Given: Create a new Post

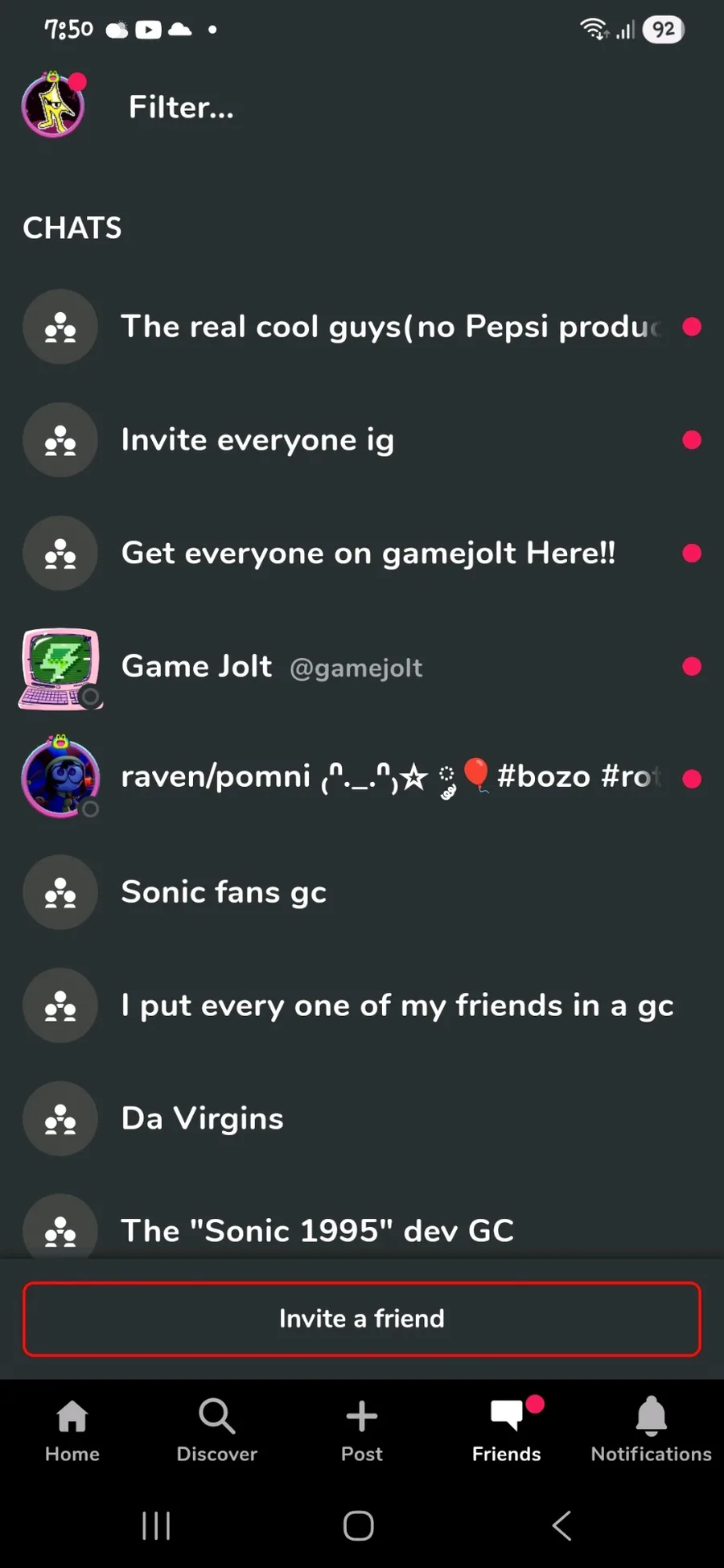Looking at the screenshot, I should 362,1430.
